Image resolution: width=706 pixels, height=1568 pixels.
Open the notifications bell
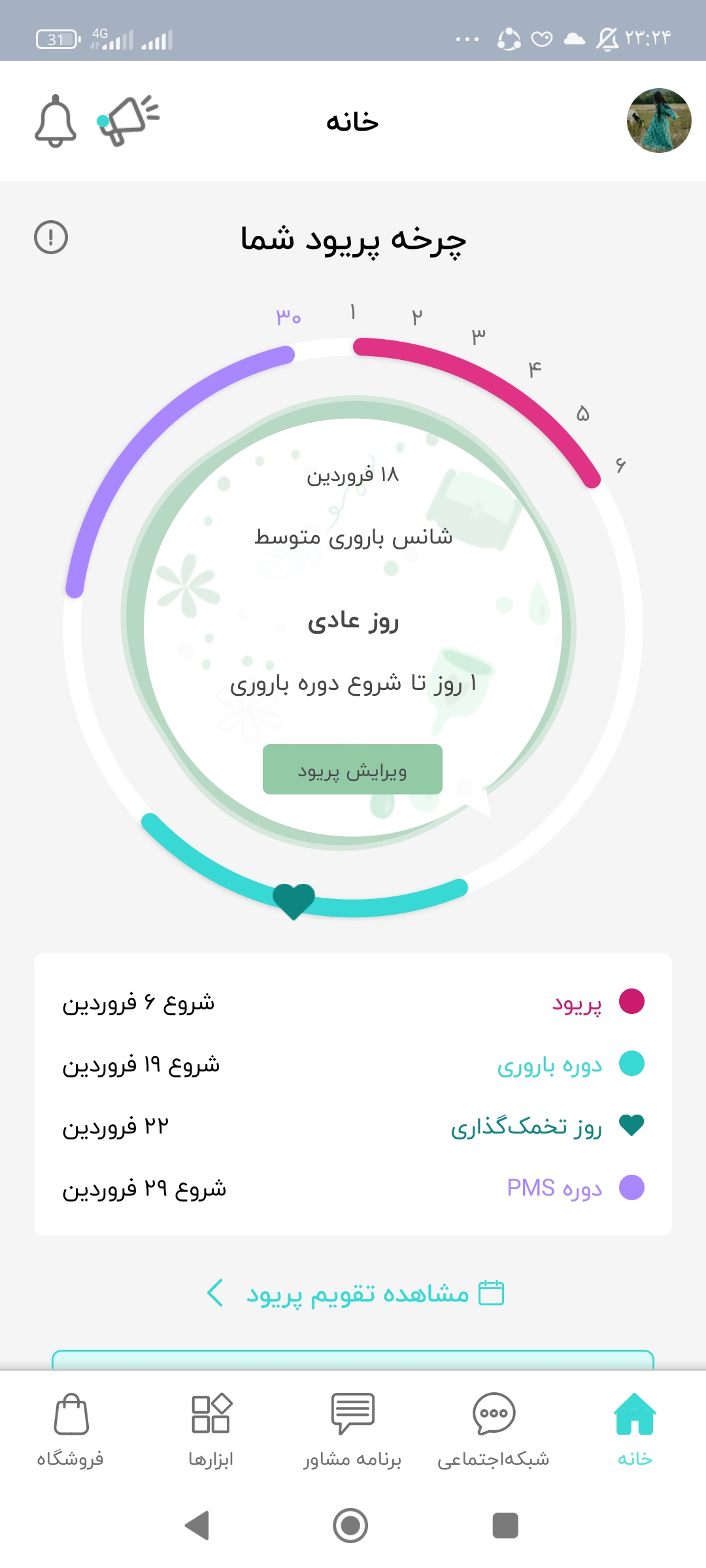click(x=56, y=122)
